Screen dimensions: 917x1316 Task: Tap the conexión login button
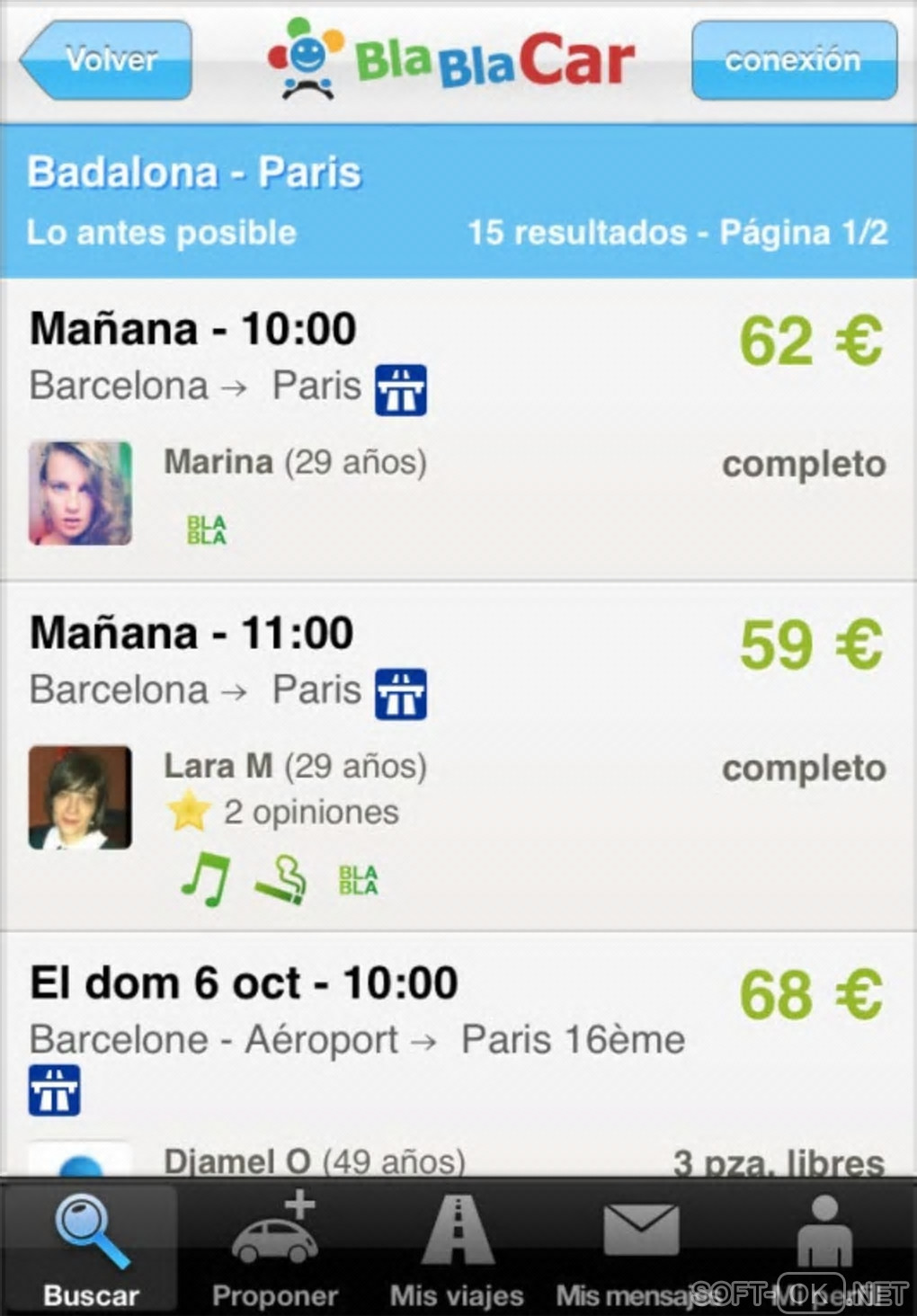793,60
